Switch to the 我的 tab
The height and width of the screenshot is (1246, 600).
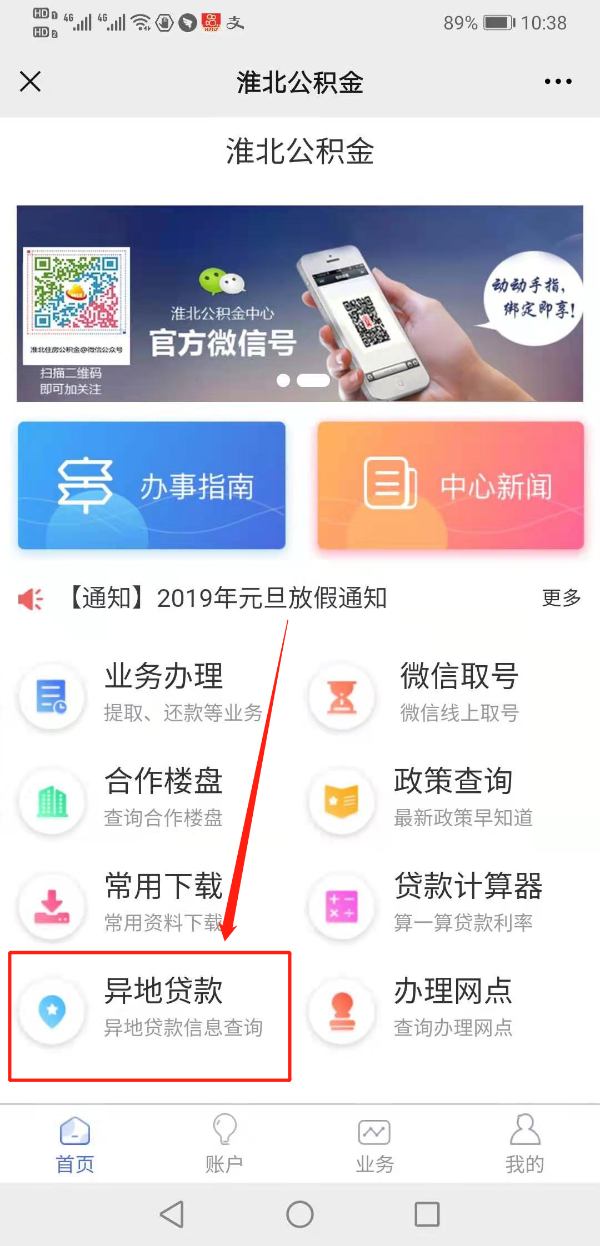pos(524,1143)
